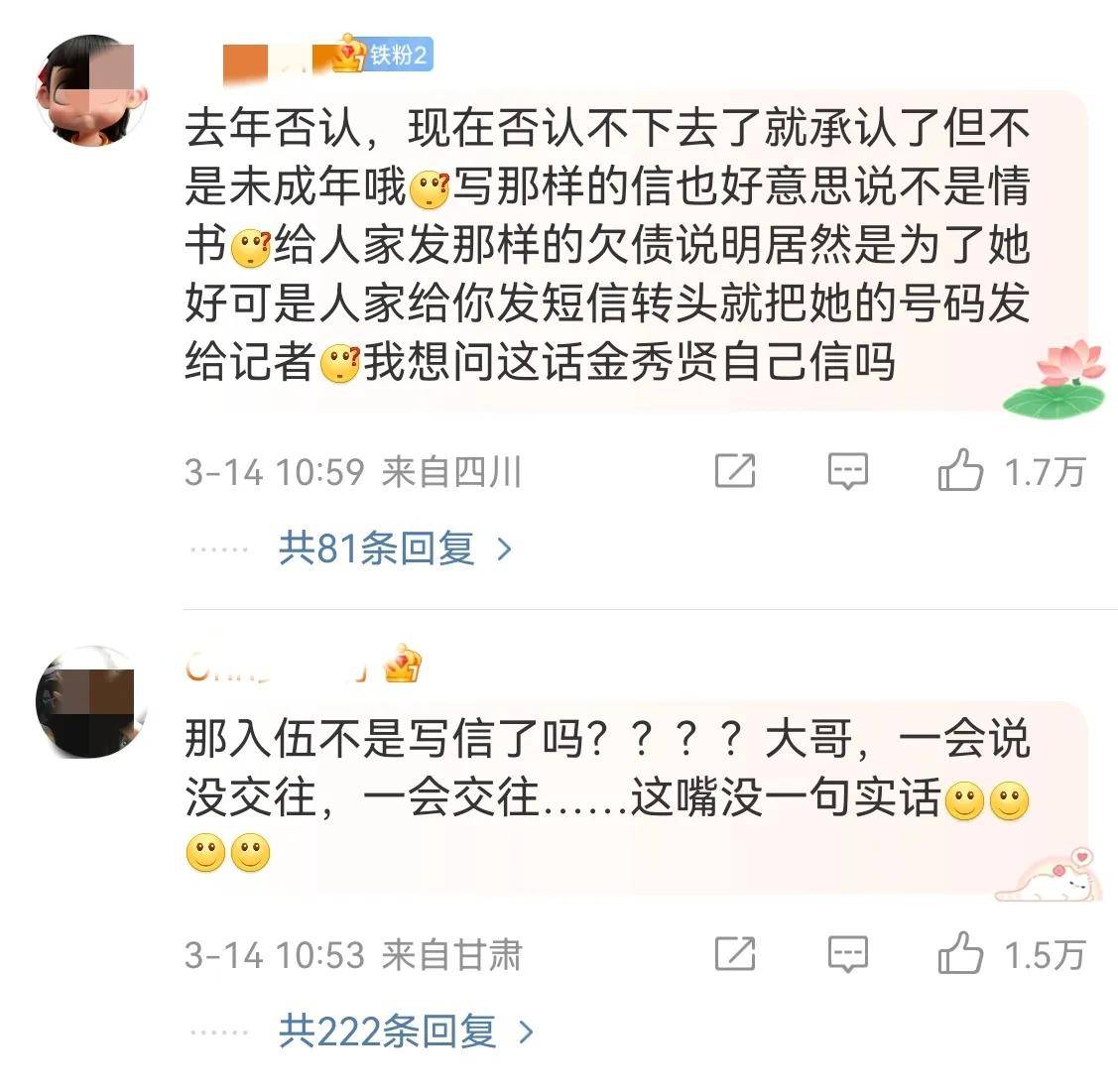
Task: Open the avatar of the 甘肃 commenter
Action: pos(91,702)
